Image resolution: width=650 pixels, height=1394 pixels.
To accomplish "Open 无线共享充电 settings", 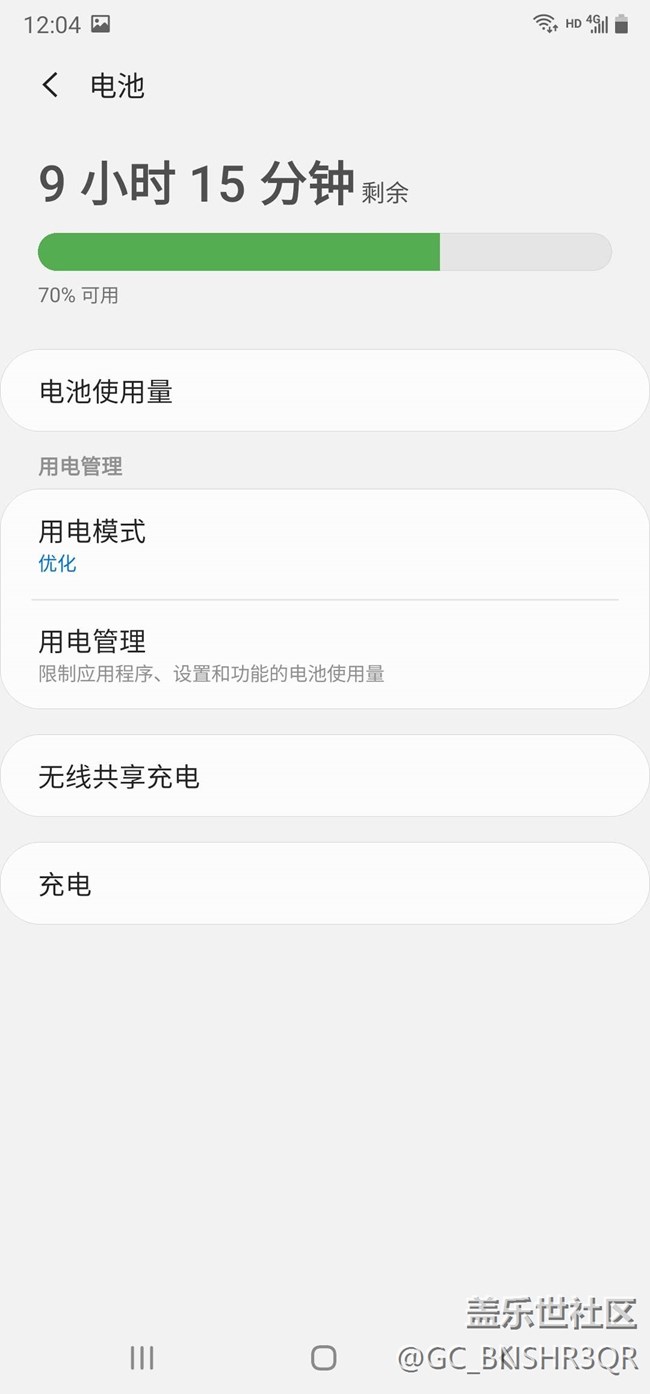I will tap(324, 776).
